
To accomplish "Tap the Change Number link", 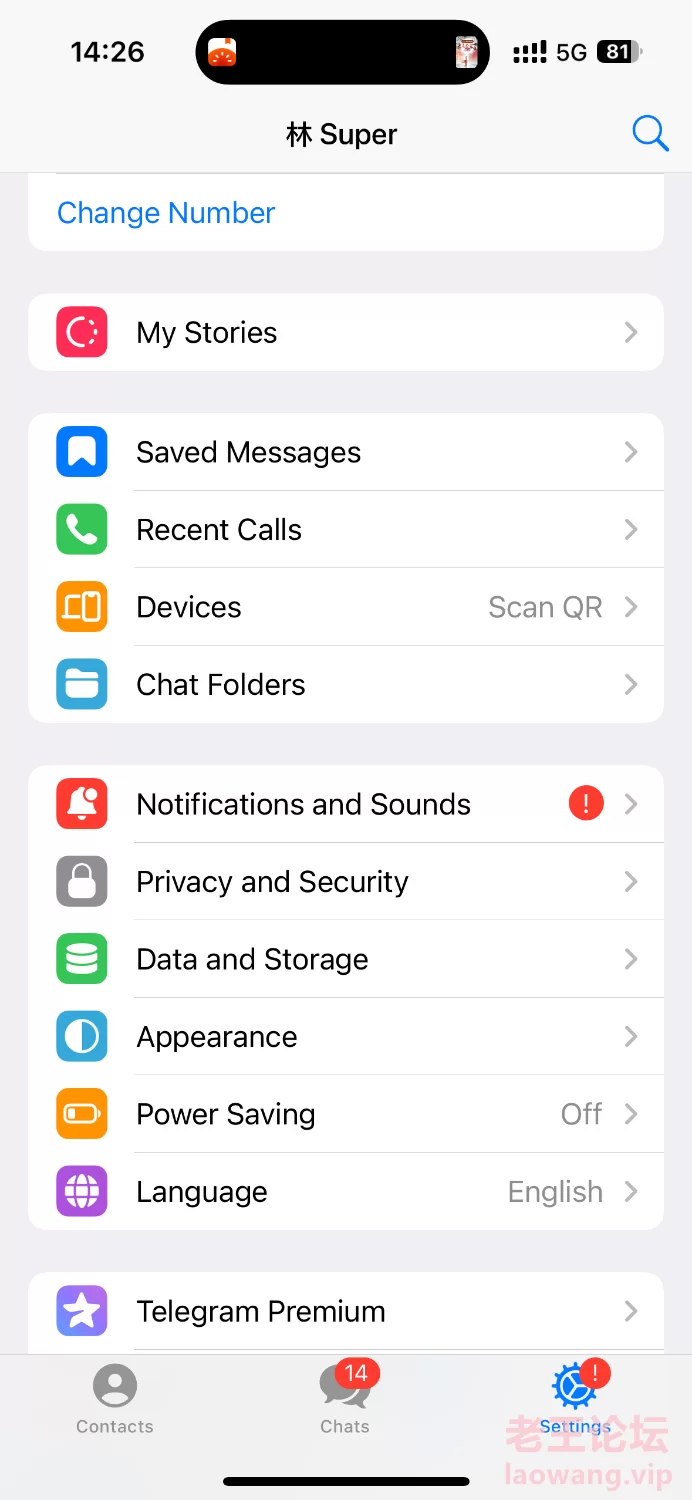I will pyautogui.click(x=166, y=212).
